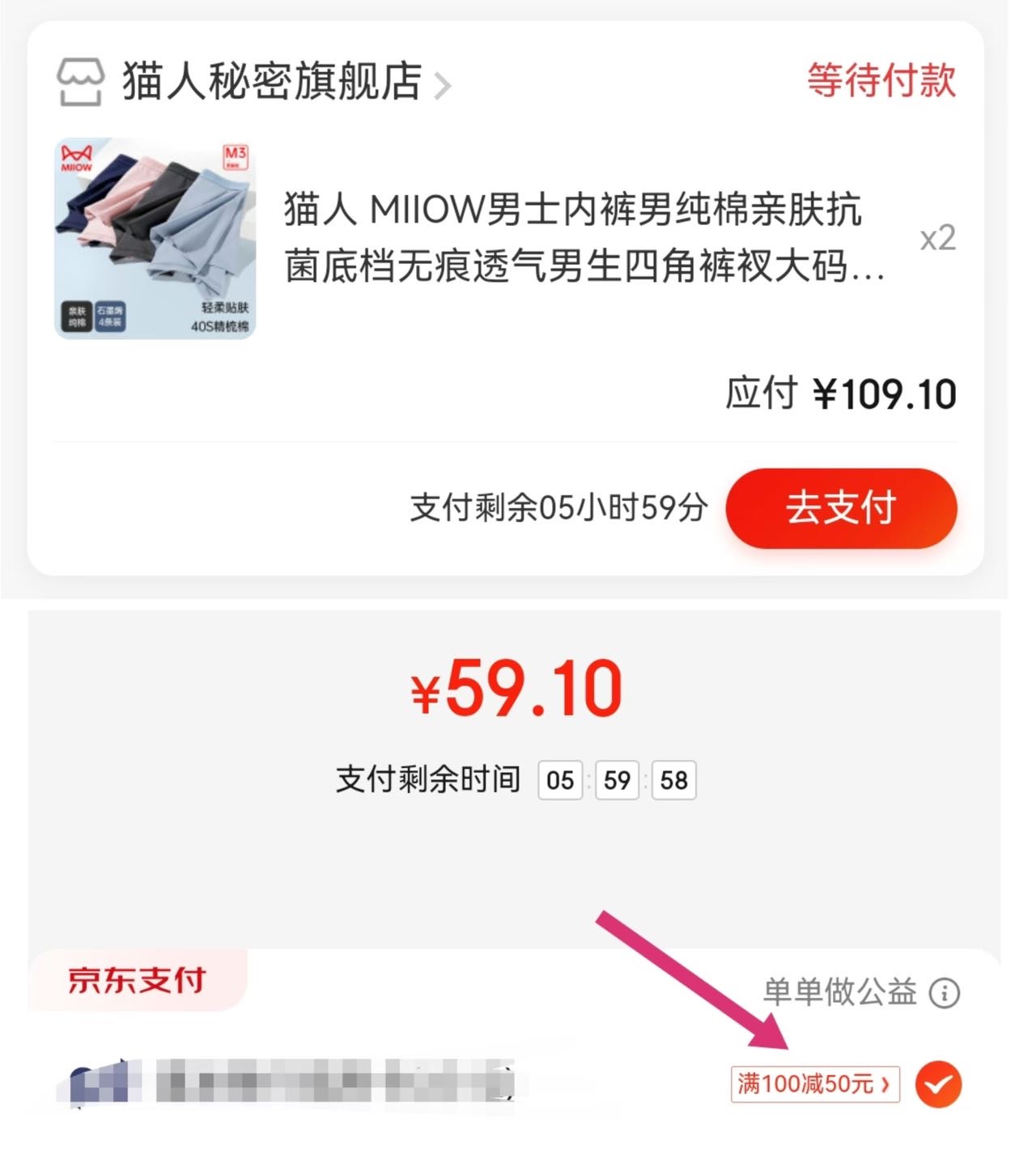
Task: Open the 满100减50元 discount details
Action: tap(814, 1084)
